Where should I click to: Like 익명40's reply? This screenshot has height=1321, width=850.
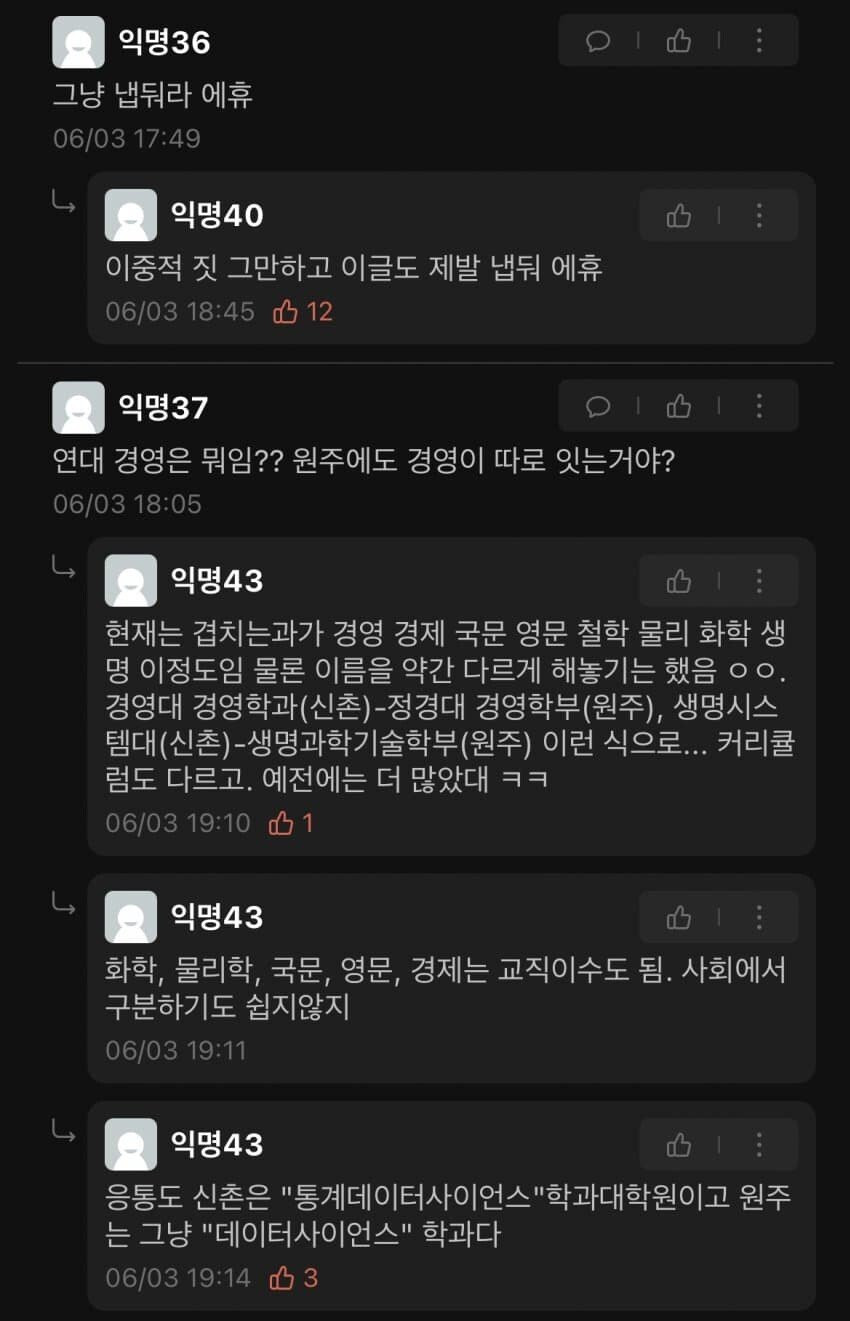(x=679, y=215)
